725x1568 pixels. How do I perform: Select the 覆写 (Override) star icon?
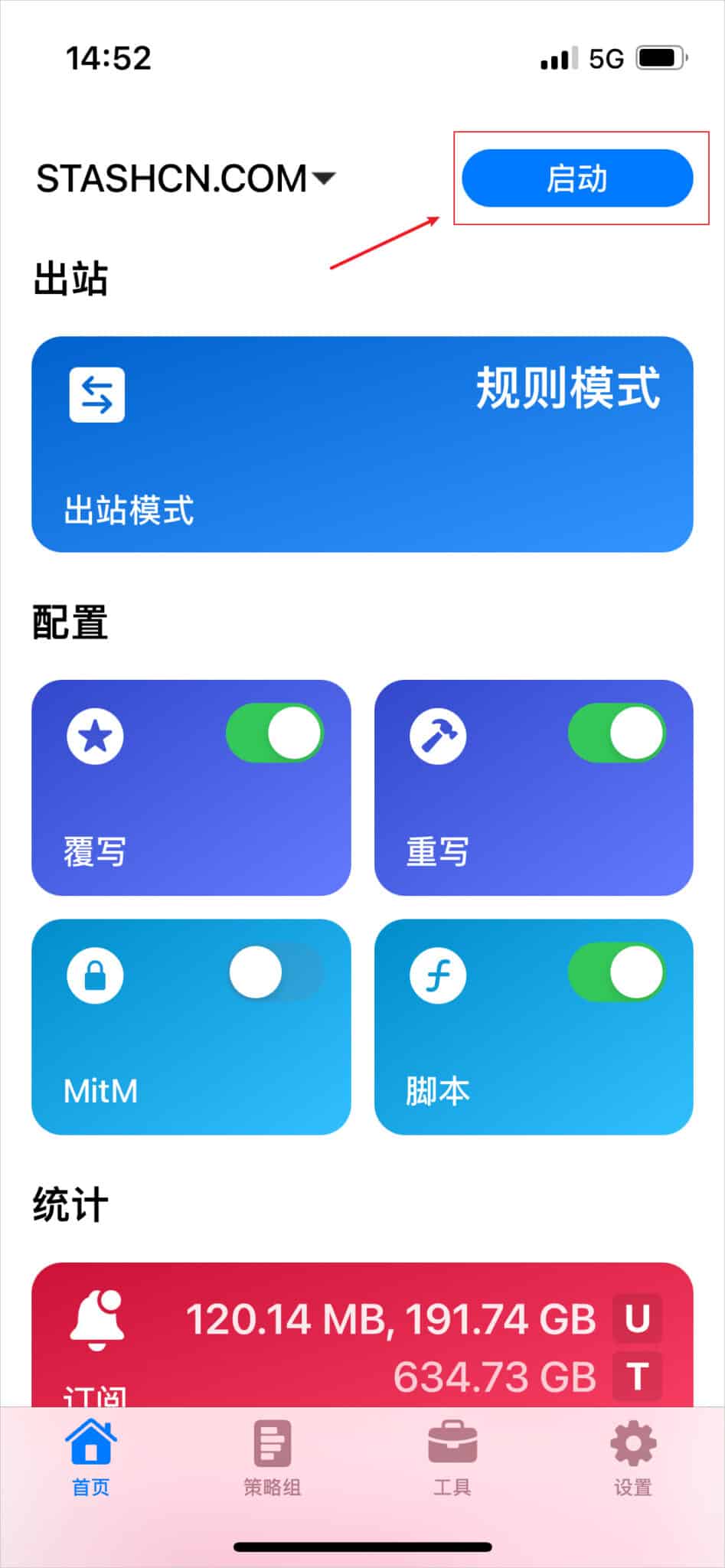95,735
